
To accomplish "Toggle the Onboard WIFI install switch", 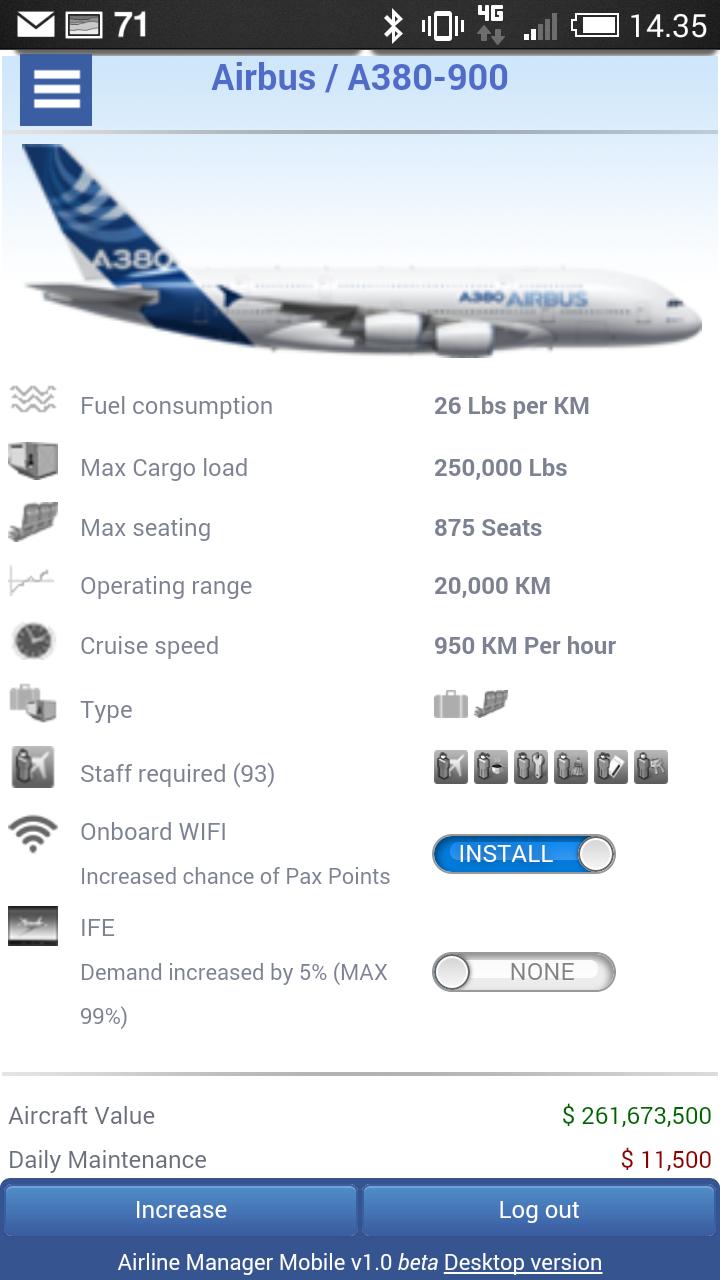I will (523, 854).
